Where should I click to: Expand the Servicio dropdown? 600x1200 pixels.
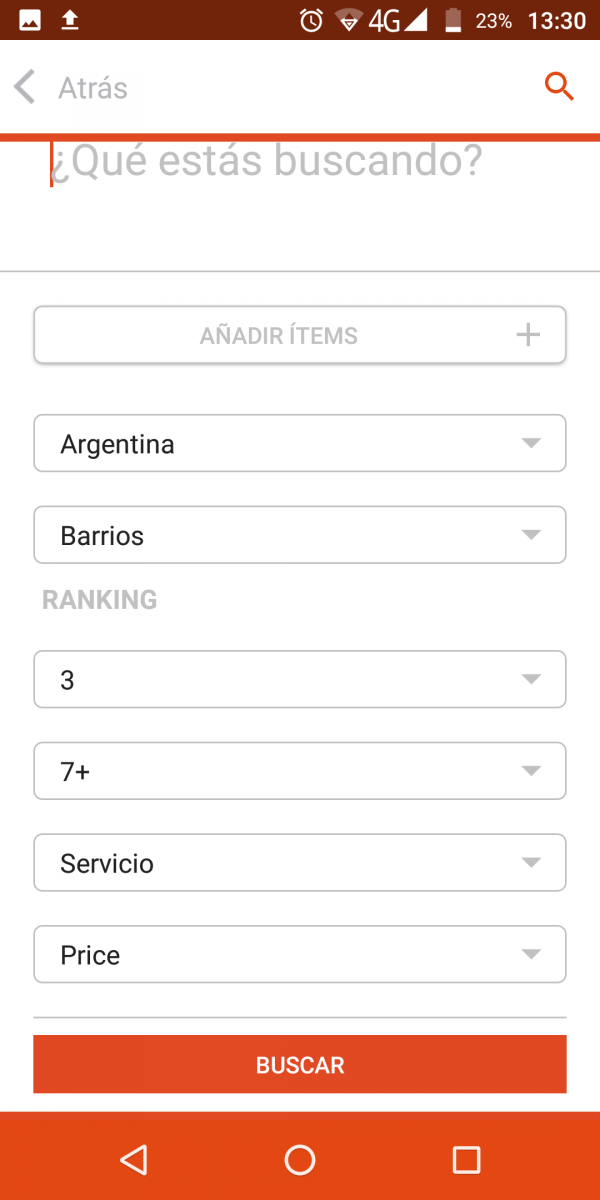click(x=300, y=862)
